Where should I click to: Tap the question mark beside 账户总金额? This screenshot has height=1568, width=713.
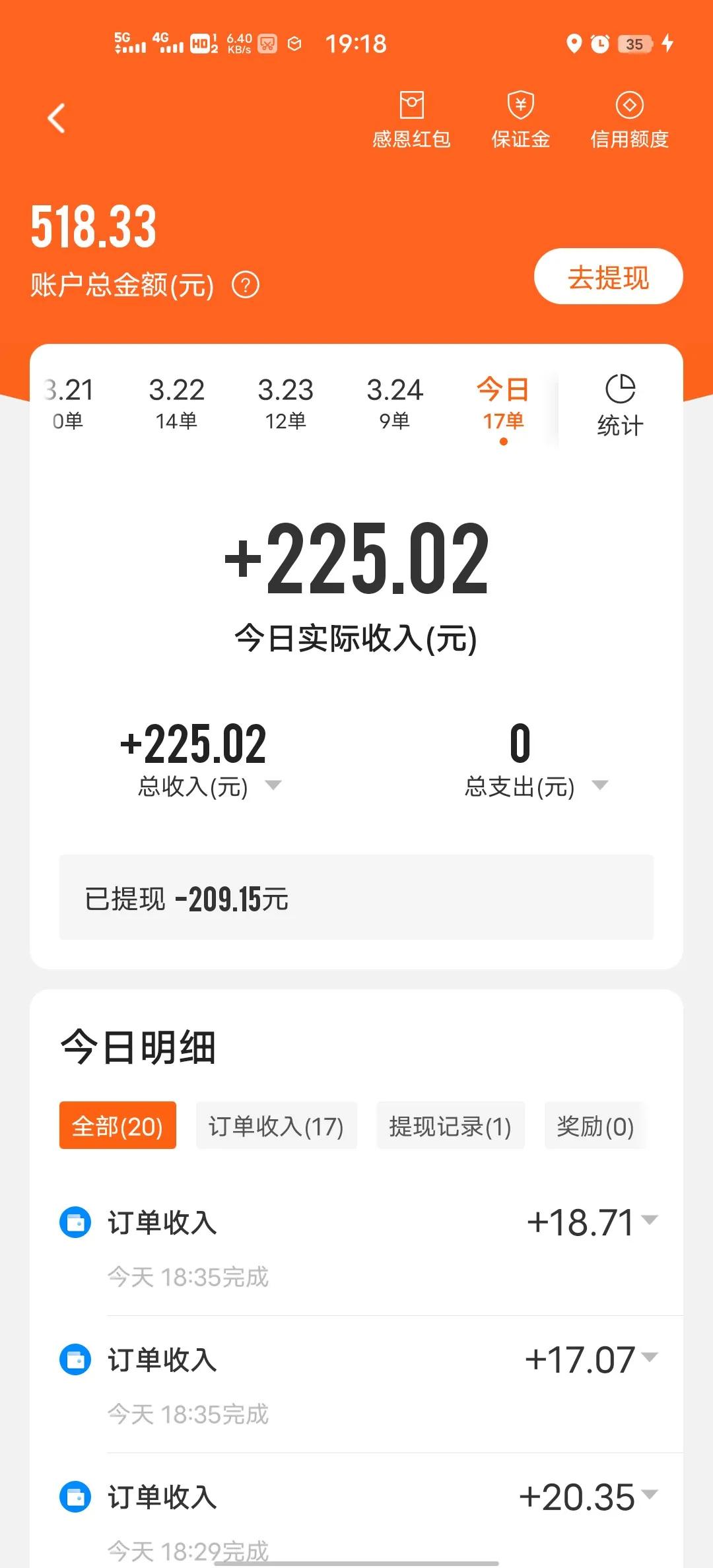click(x=245, y=285)
